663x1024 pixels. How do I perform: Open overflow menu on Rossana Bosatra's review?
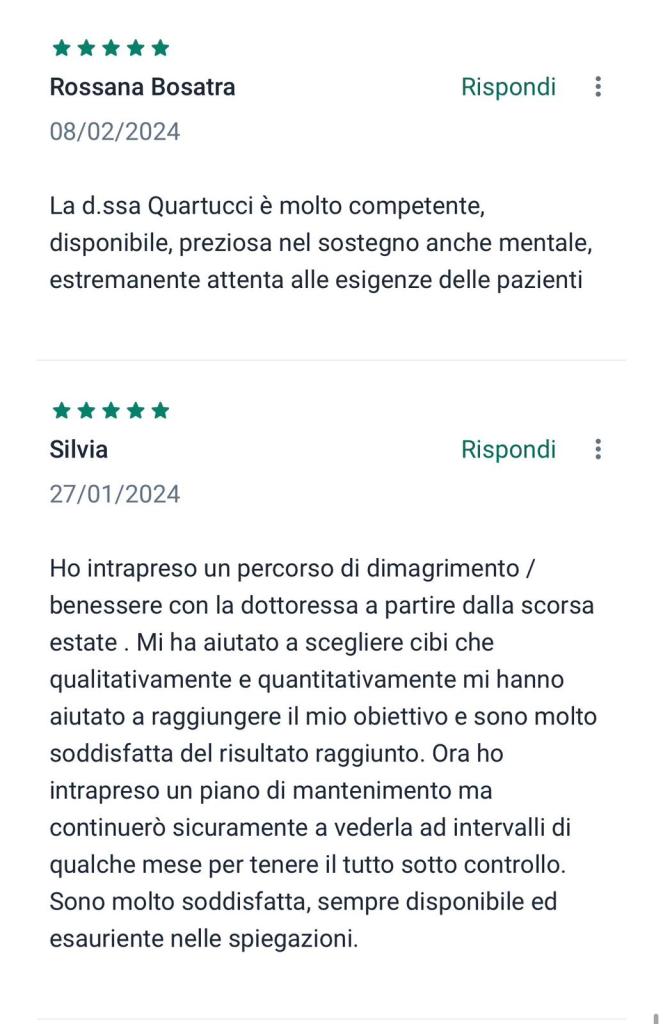[598, 87]
